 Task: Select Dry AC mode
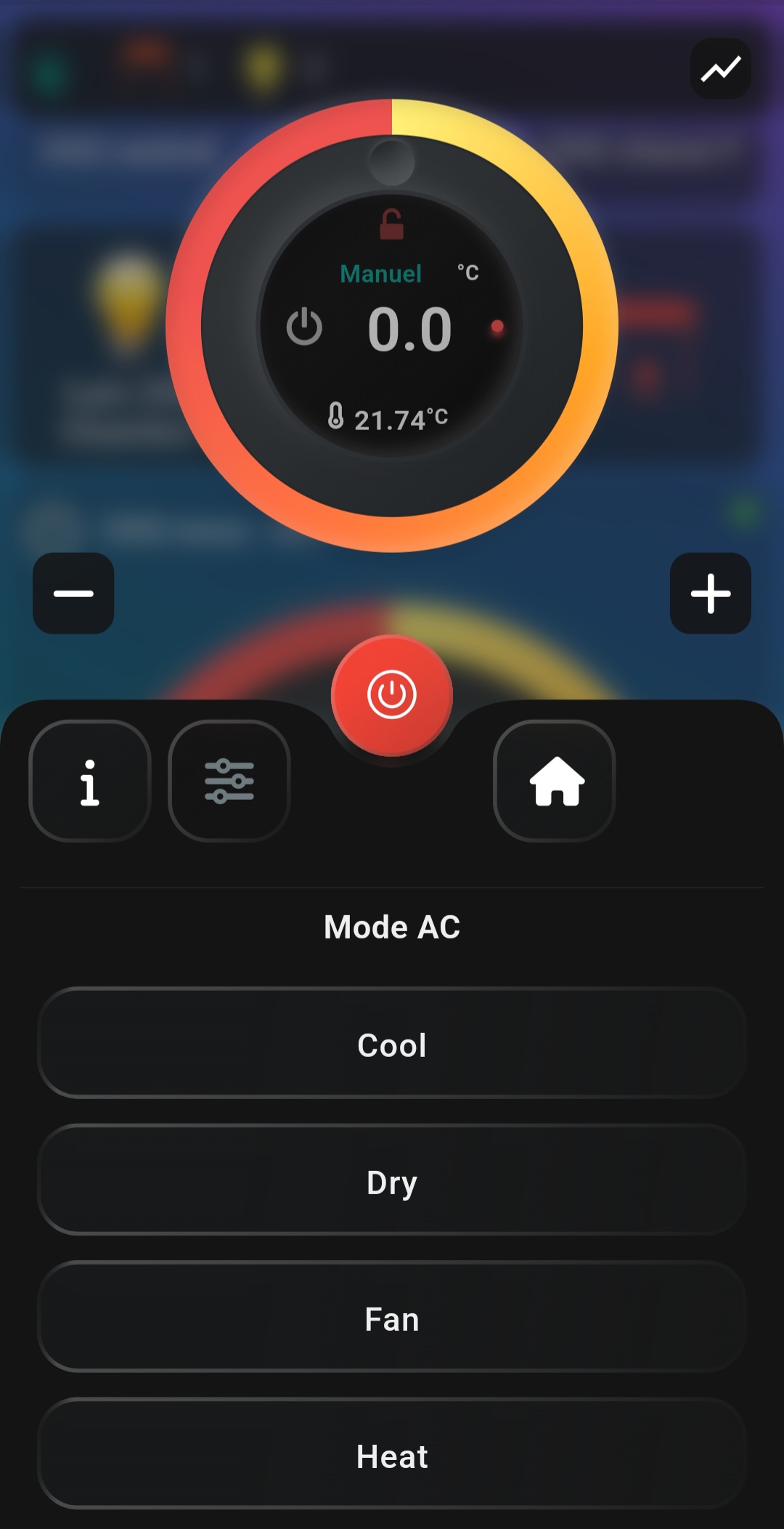pyautogui.click(x=392, y=1180)
